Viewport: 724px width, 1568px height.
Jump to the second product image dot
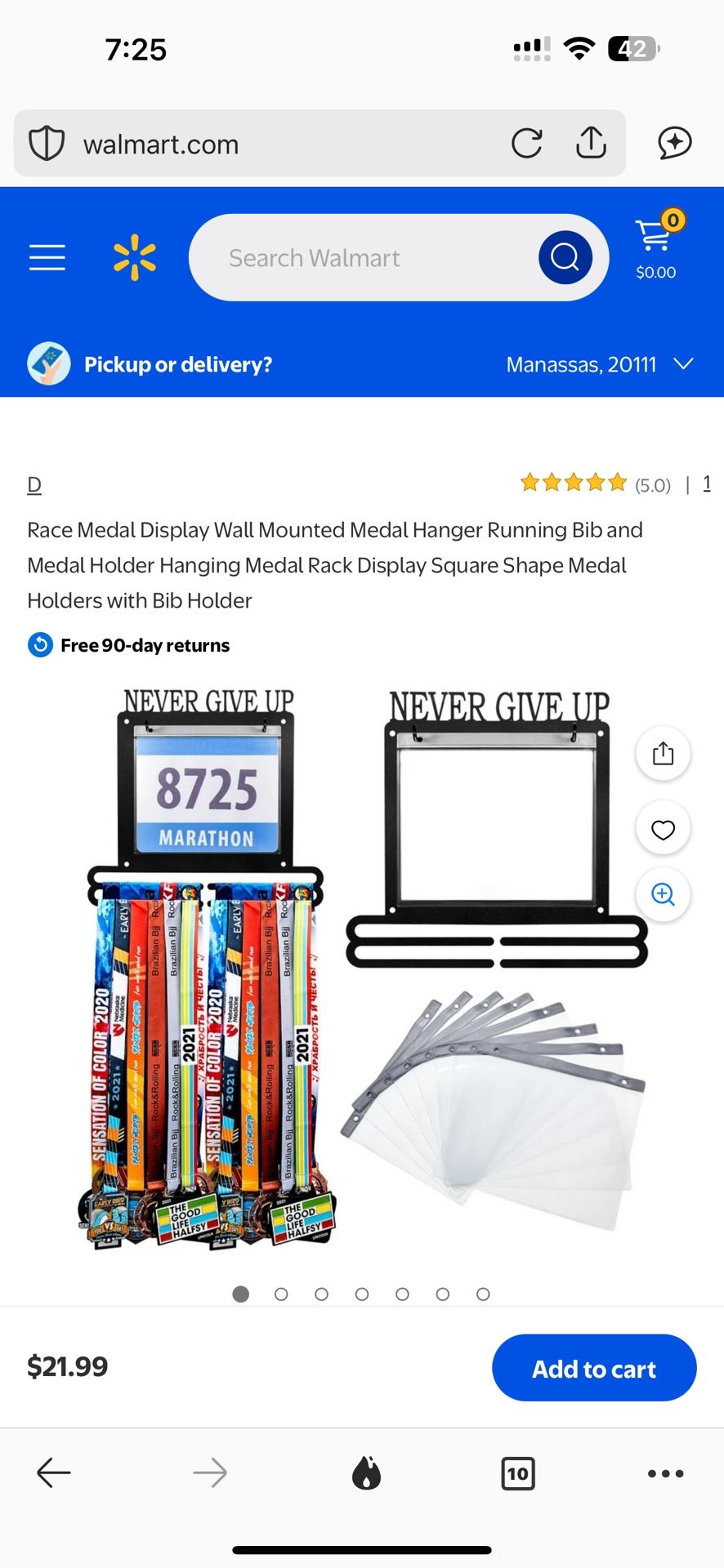point(281,1294)
